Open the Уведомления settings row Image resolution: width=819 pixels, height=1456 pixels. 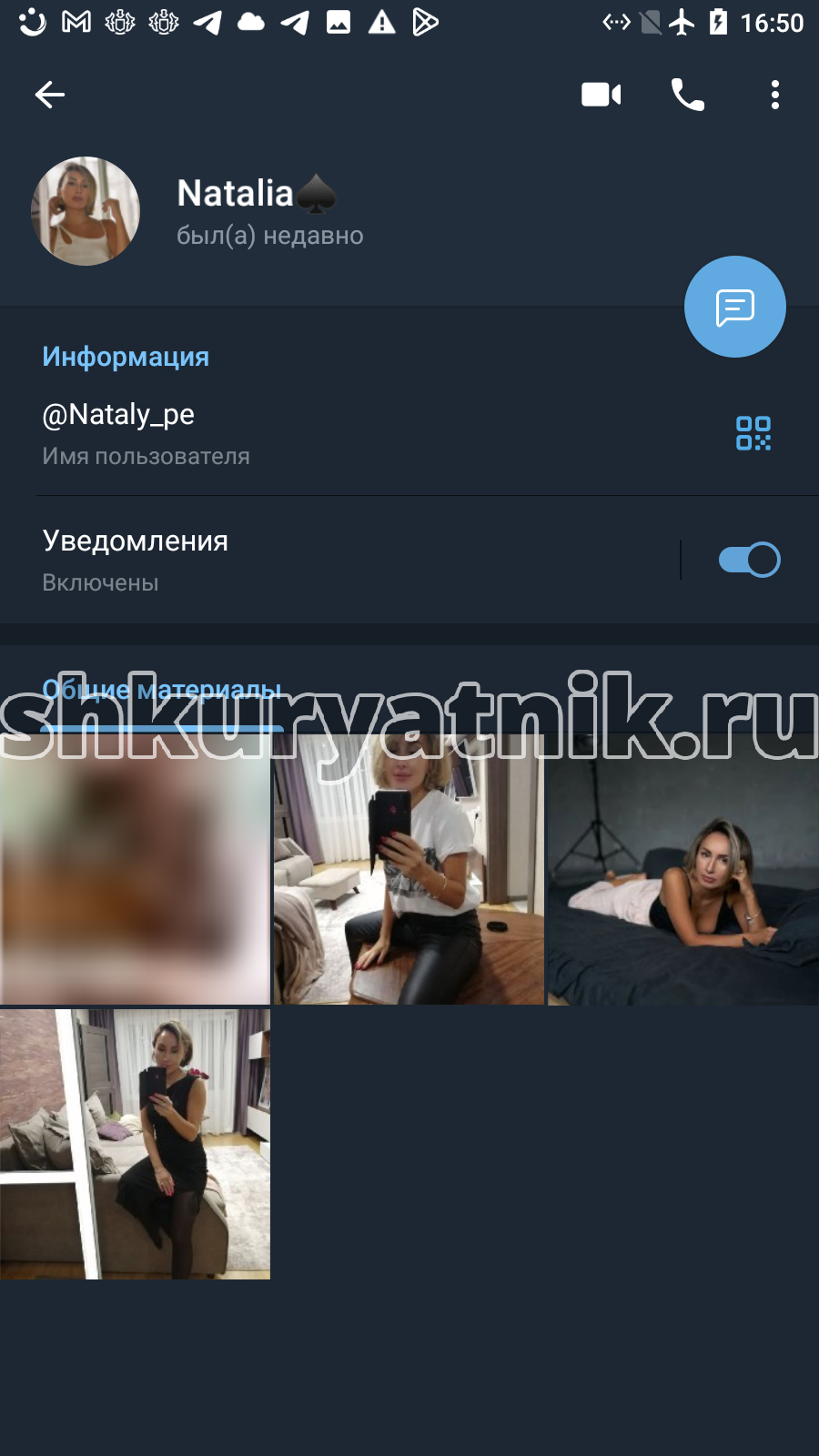pyautogui.click(x=339, y=560)
